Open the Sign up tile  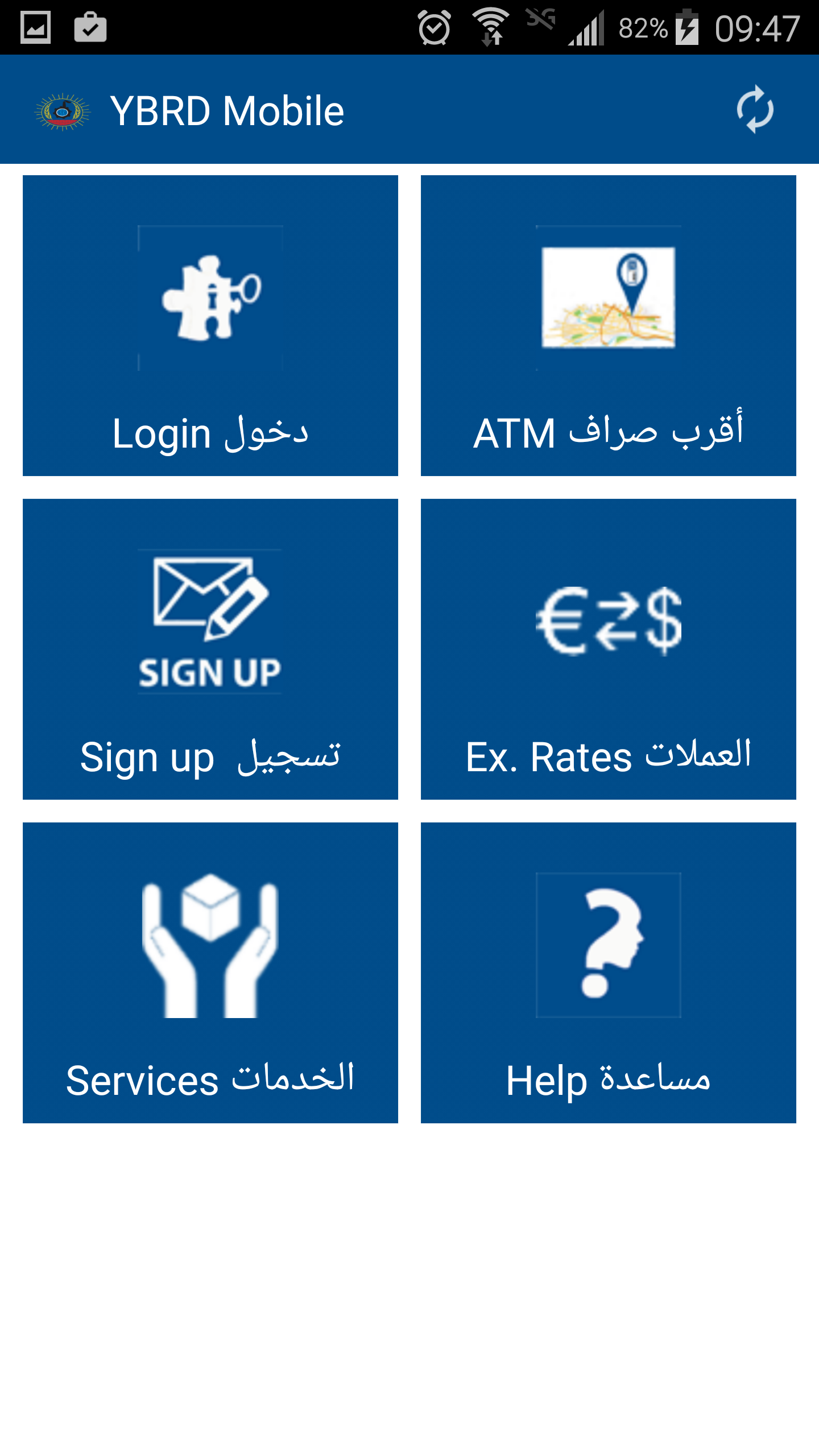pyautogui.click(x=210, y=649)
